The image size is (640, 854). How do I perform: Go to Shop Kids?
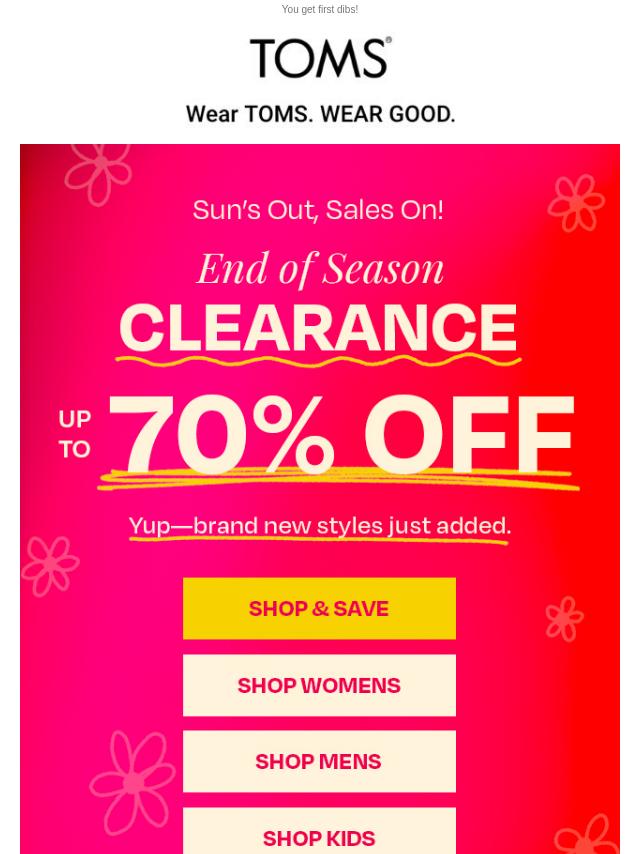319,834
